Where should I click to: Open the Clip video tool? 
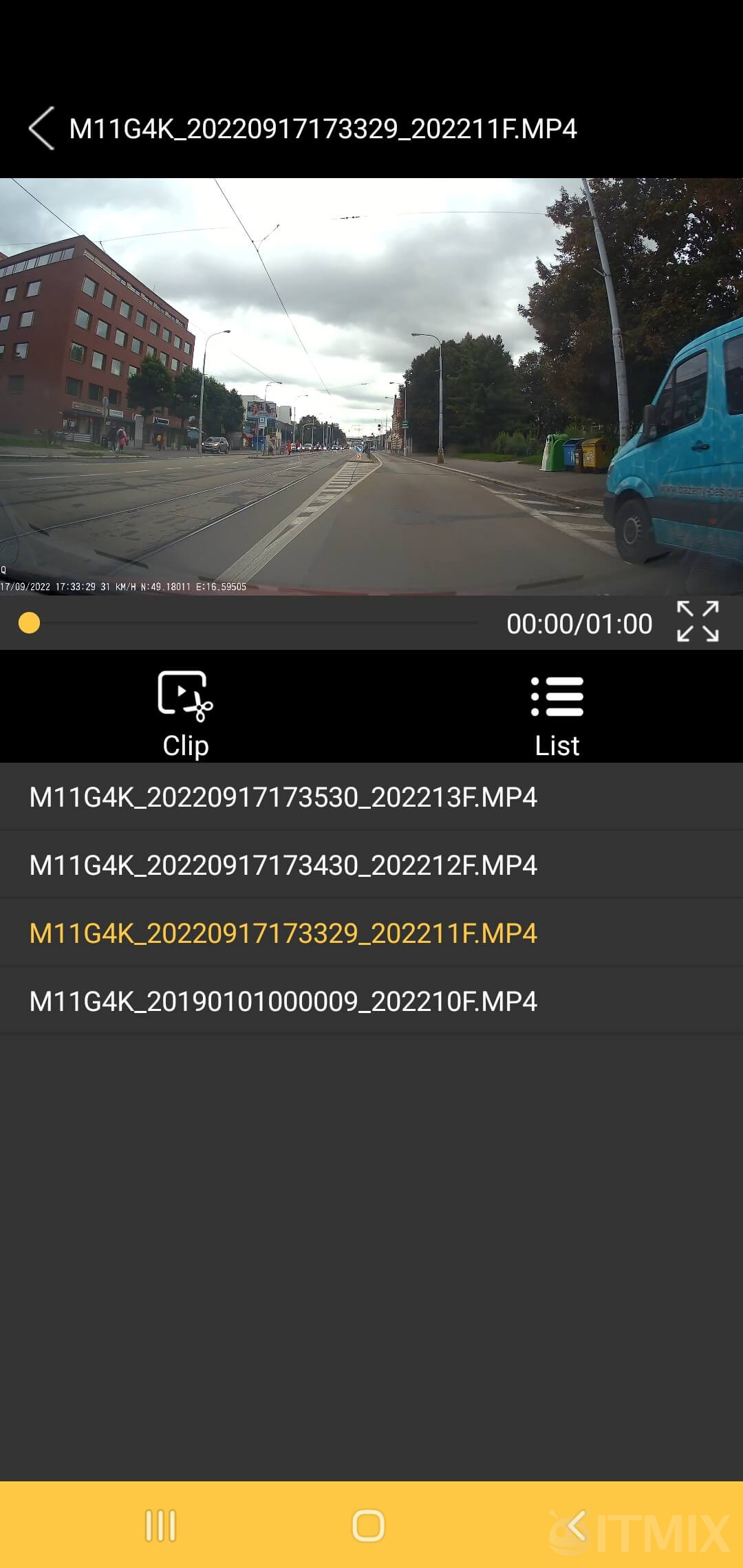pos(186,714)
